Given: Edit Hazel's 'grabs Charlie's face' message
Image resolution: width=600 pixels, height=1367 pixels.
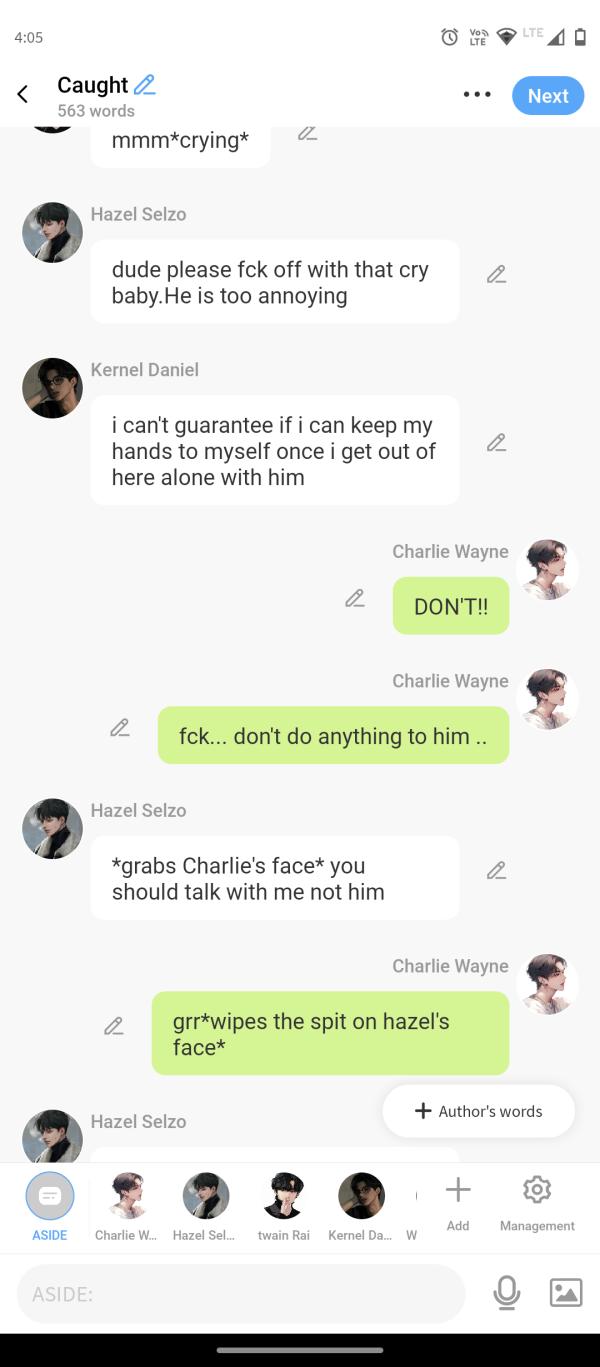Looking at the screenshot, I should [496, 870].
